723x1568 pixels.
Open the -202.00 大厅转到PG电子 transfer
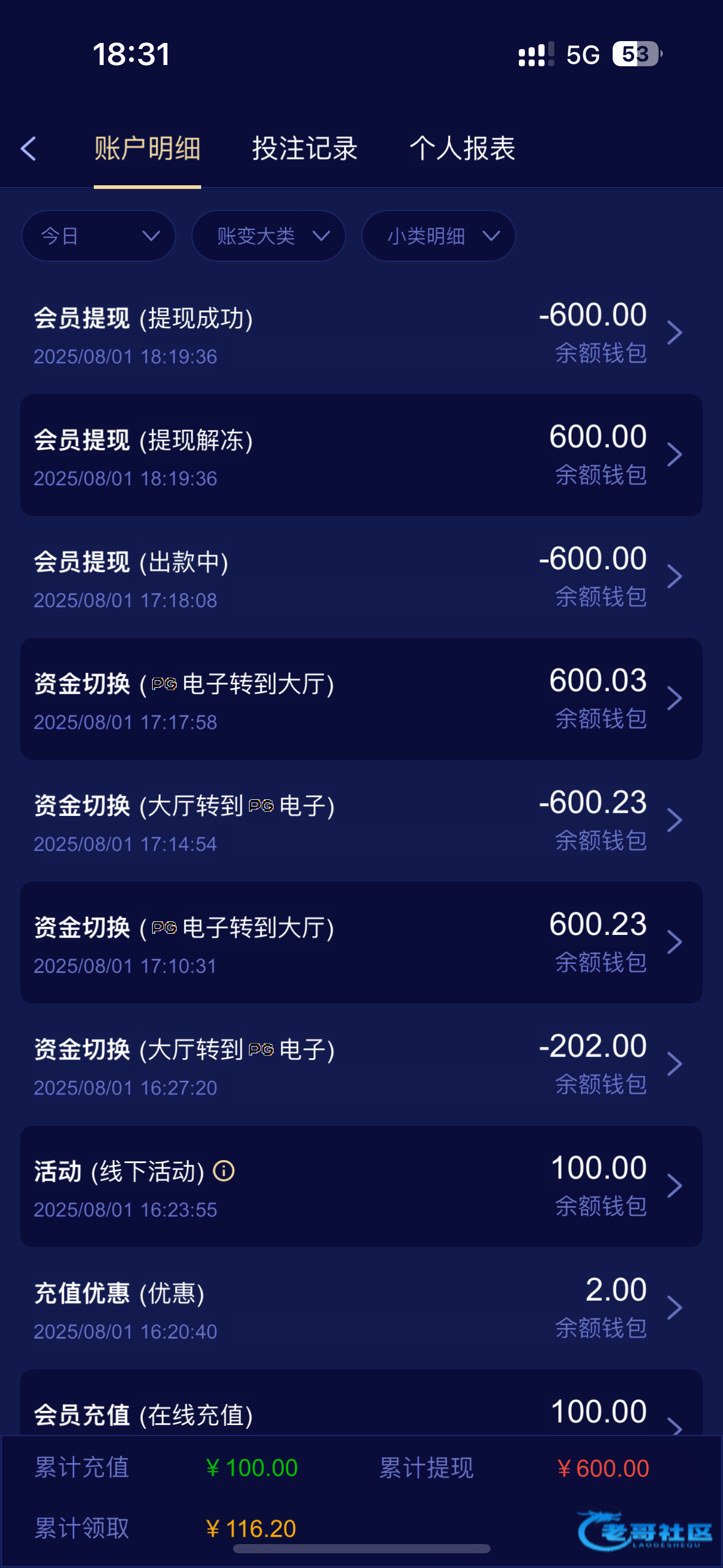click(x=361, y=1064)
